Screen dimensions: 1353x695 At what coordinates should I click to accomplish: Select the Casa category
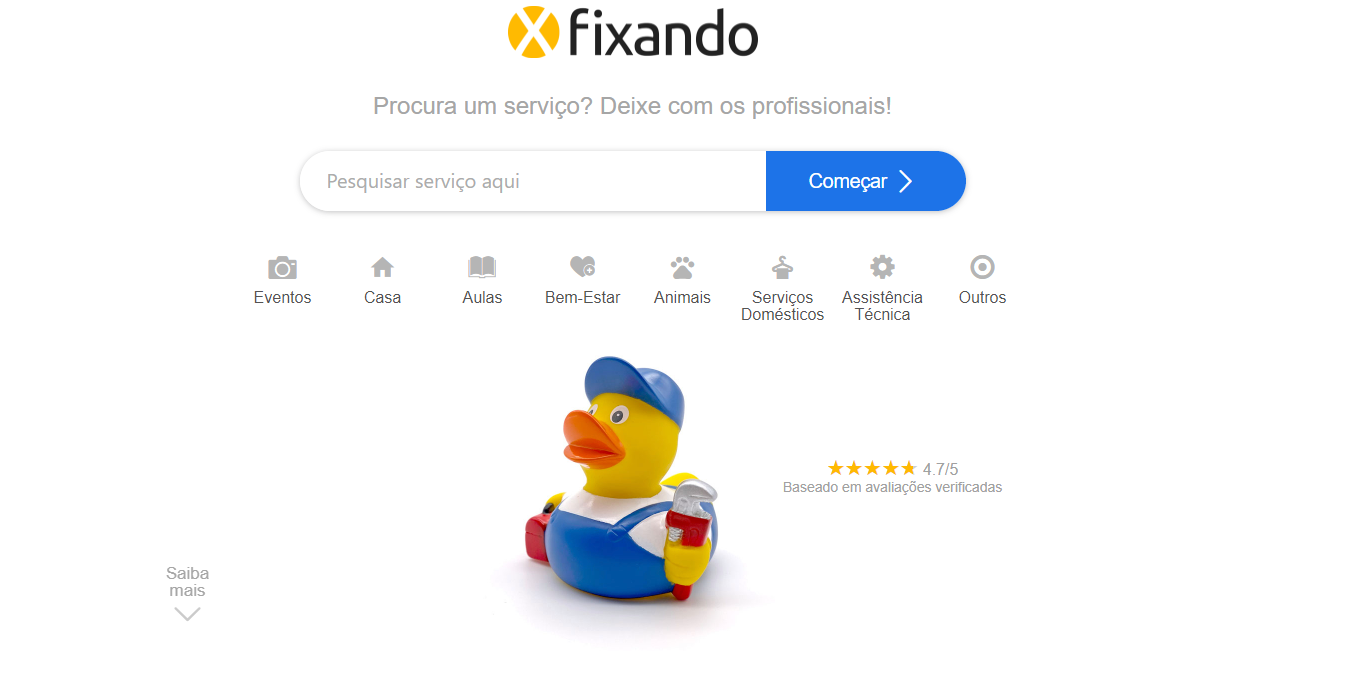click(382, 280)
